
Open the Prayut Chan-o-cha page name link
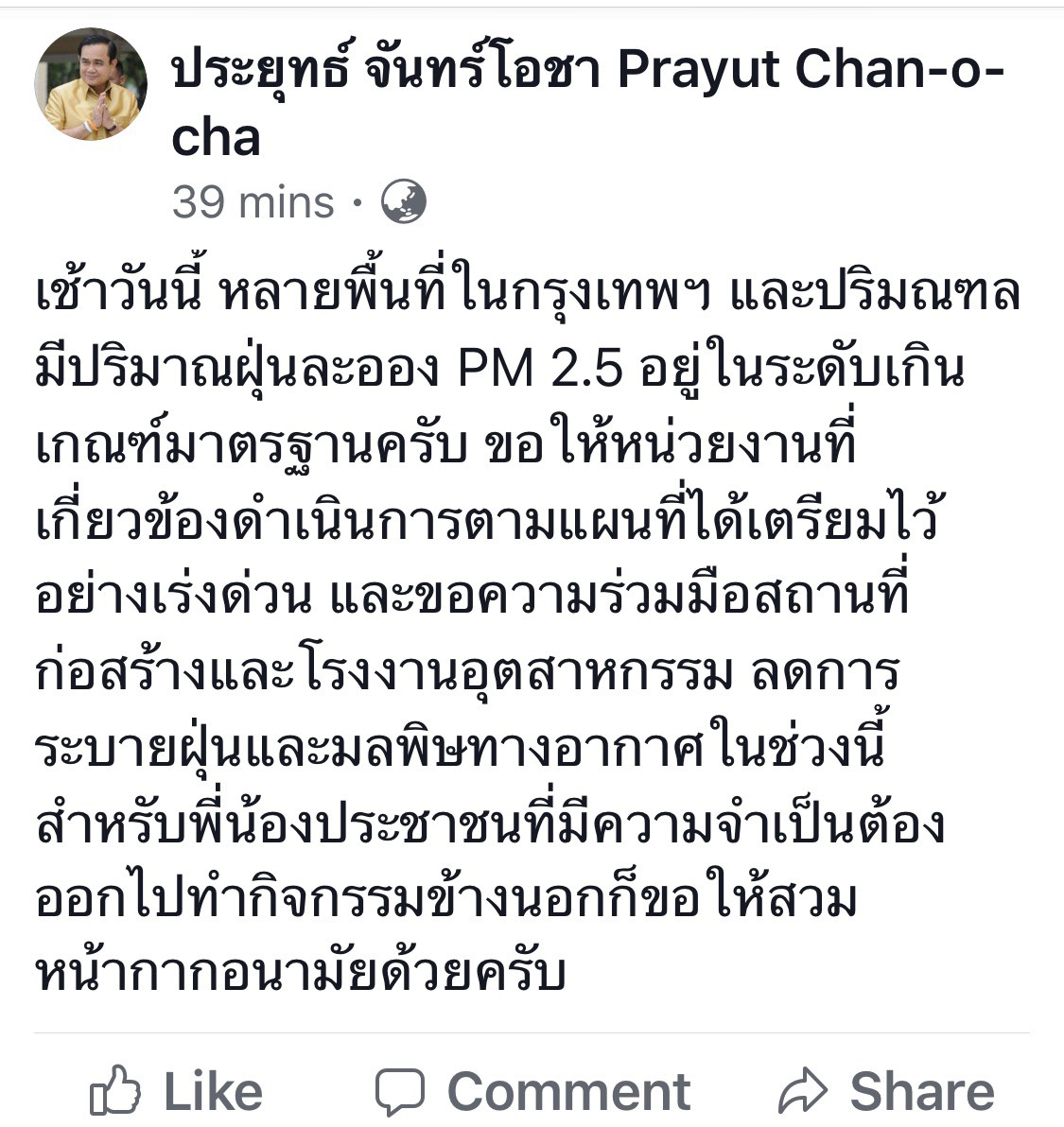tap(586, 72)
